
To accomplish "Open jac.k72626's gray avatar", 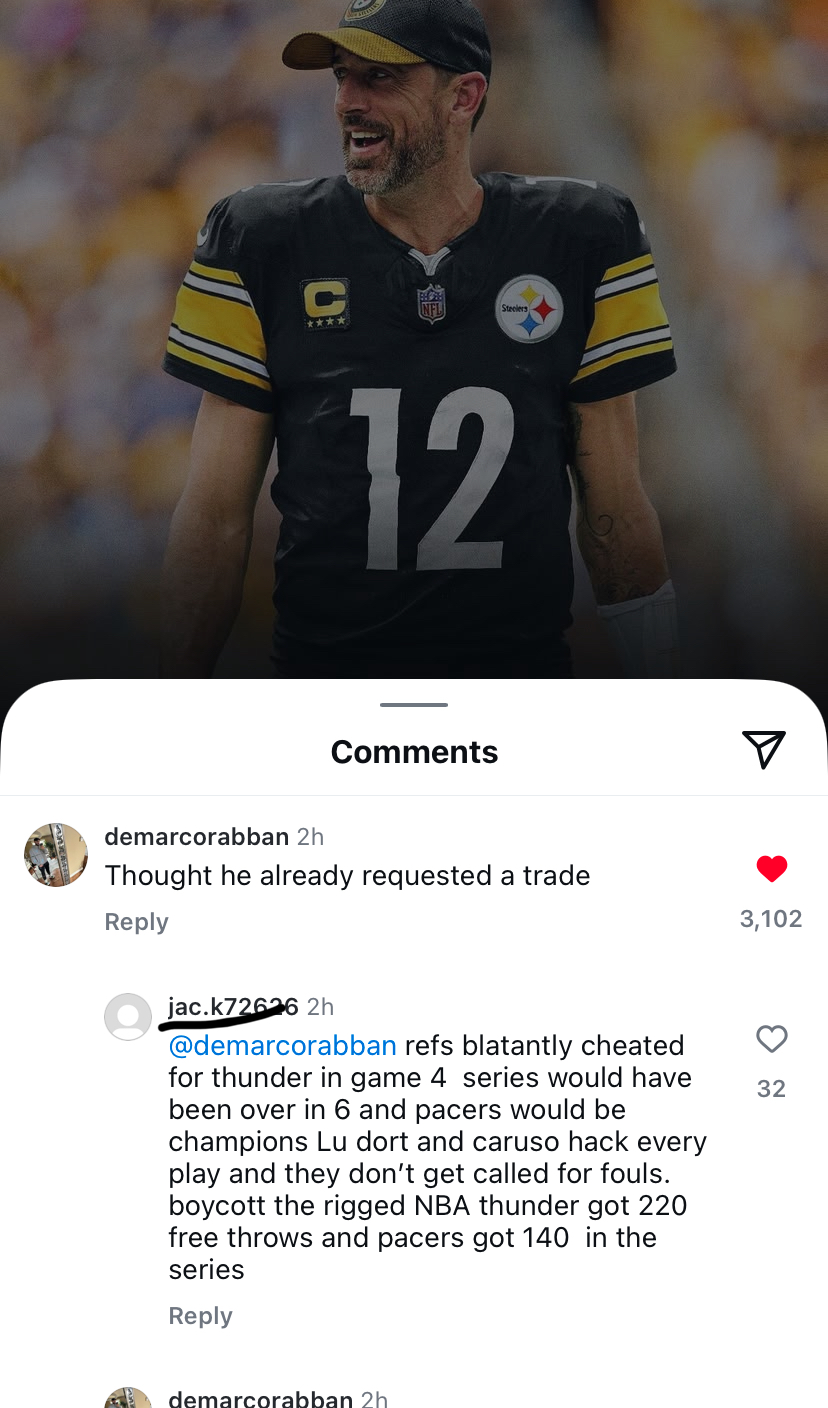I will pos(128,1017).
